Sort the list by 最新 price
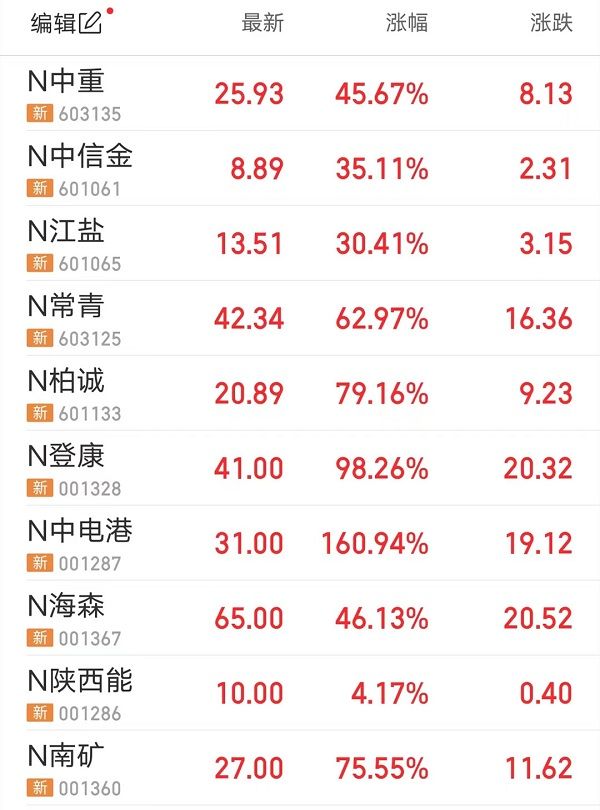Image resolution: width=600 pixels, height=810 pixels. coord(262,23)
